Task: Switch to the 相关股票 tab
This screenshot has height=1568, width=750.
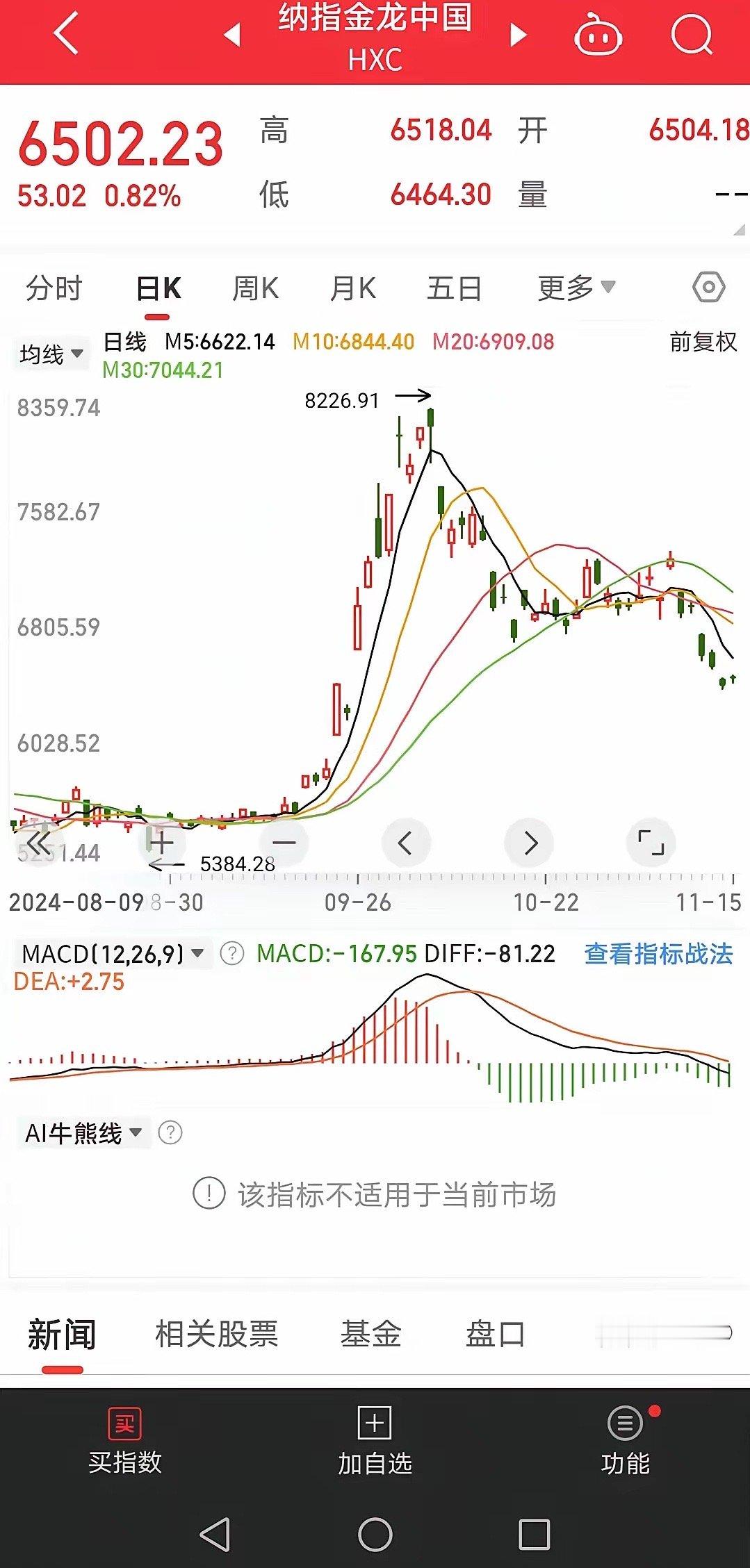Action: [x=216, y=1334]
